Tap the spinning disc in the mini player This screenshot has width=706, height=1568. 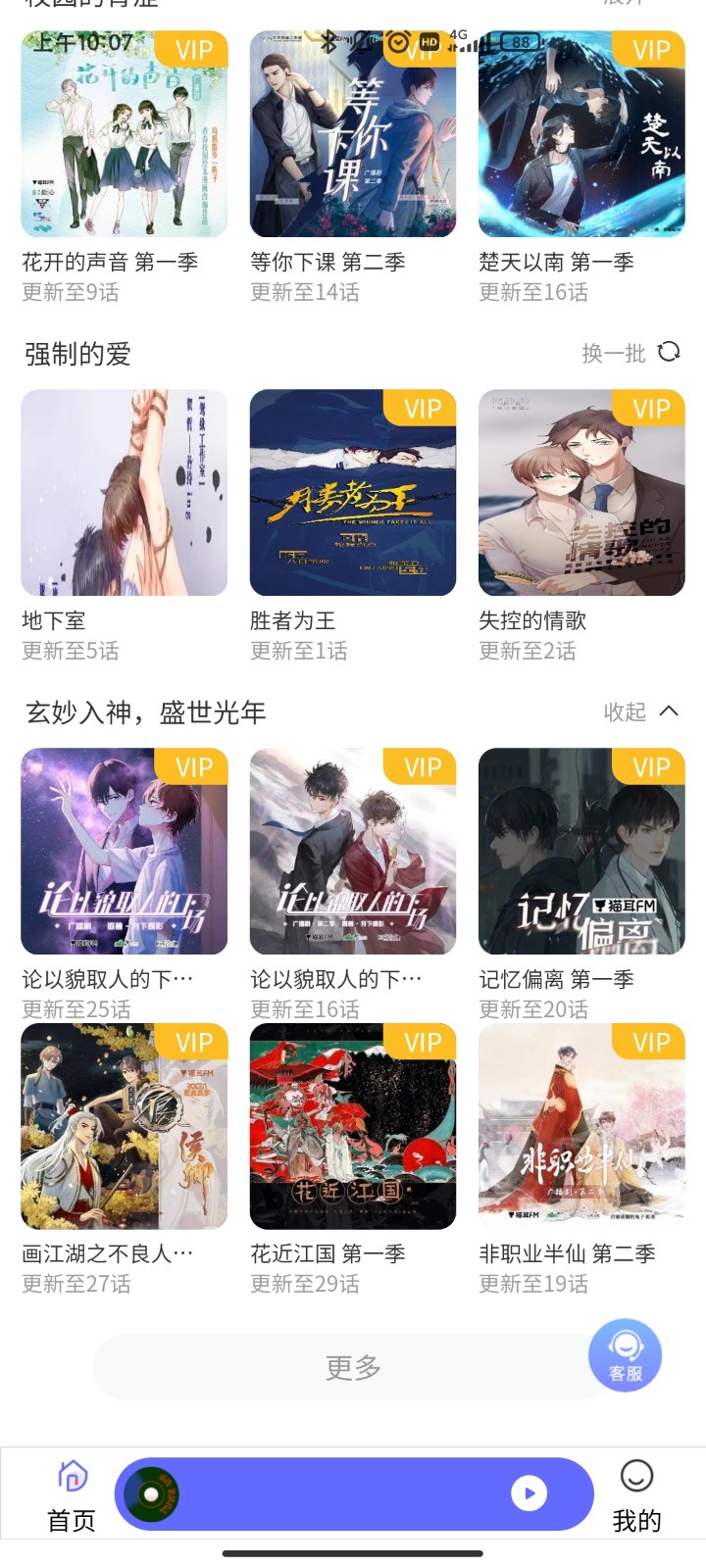click(152, 1493)
